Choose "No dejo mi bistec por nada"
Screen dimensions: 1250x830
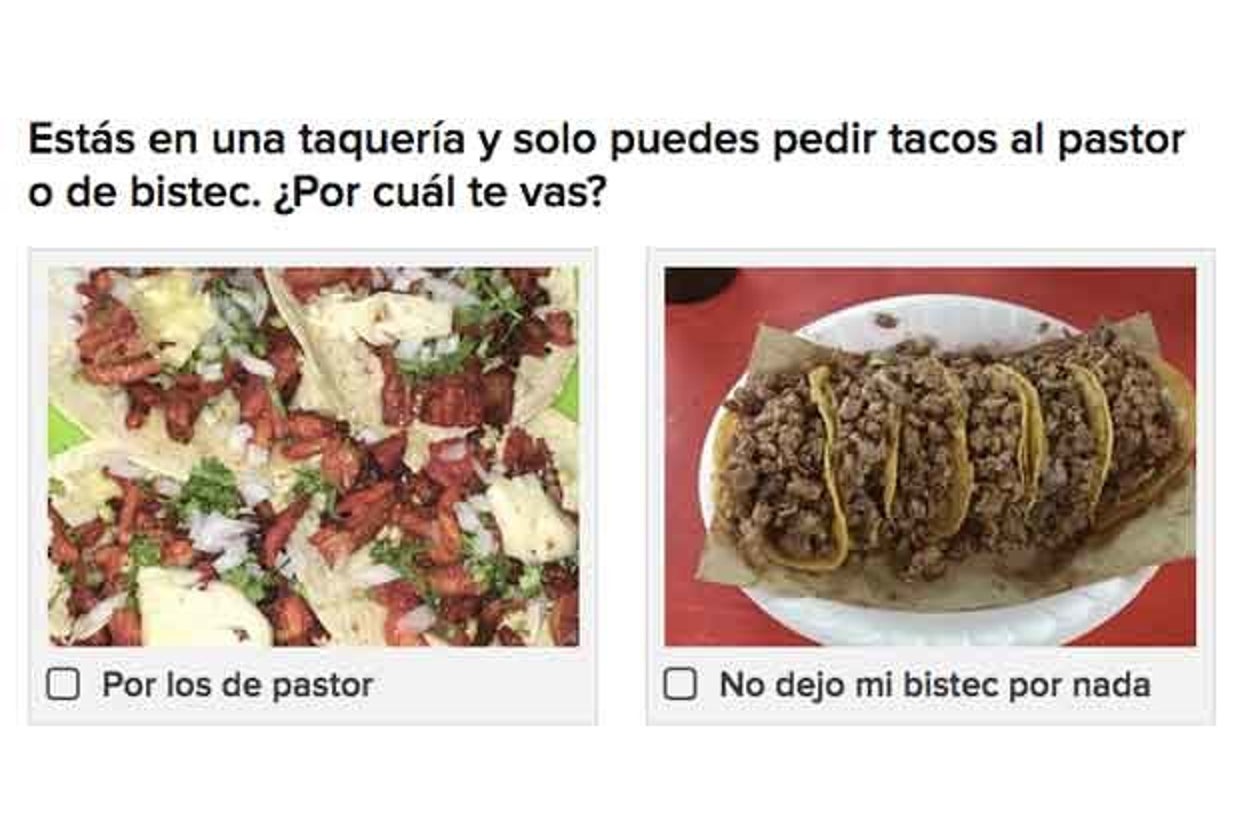(x=680, y=685)
